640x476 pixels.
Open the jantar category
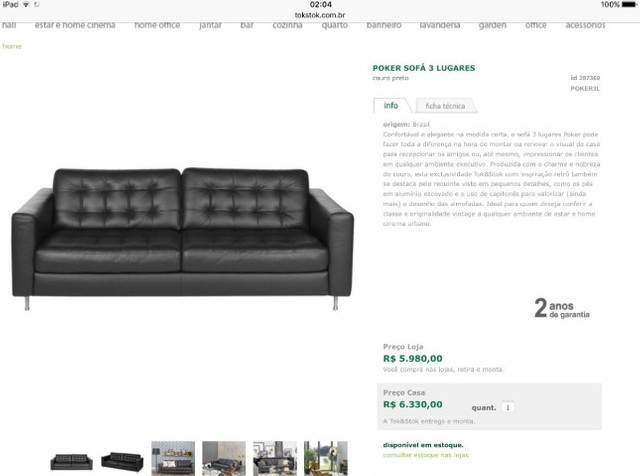pos(210,24)
